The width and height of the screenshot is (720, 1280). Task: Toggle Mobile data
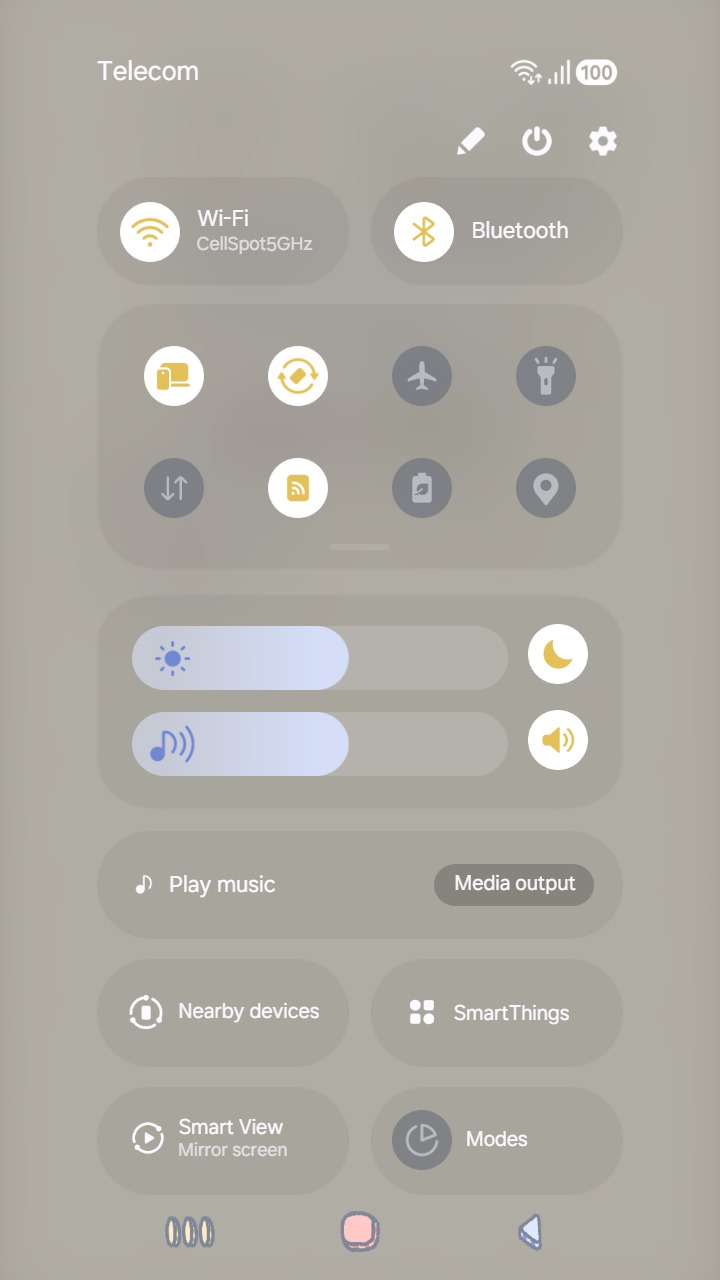coord(174,488)
